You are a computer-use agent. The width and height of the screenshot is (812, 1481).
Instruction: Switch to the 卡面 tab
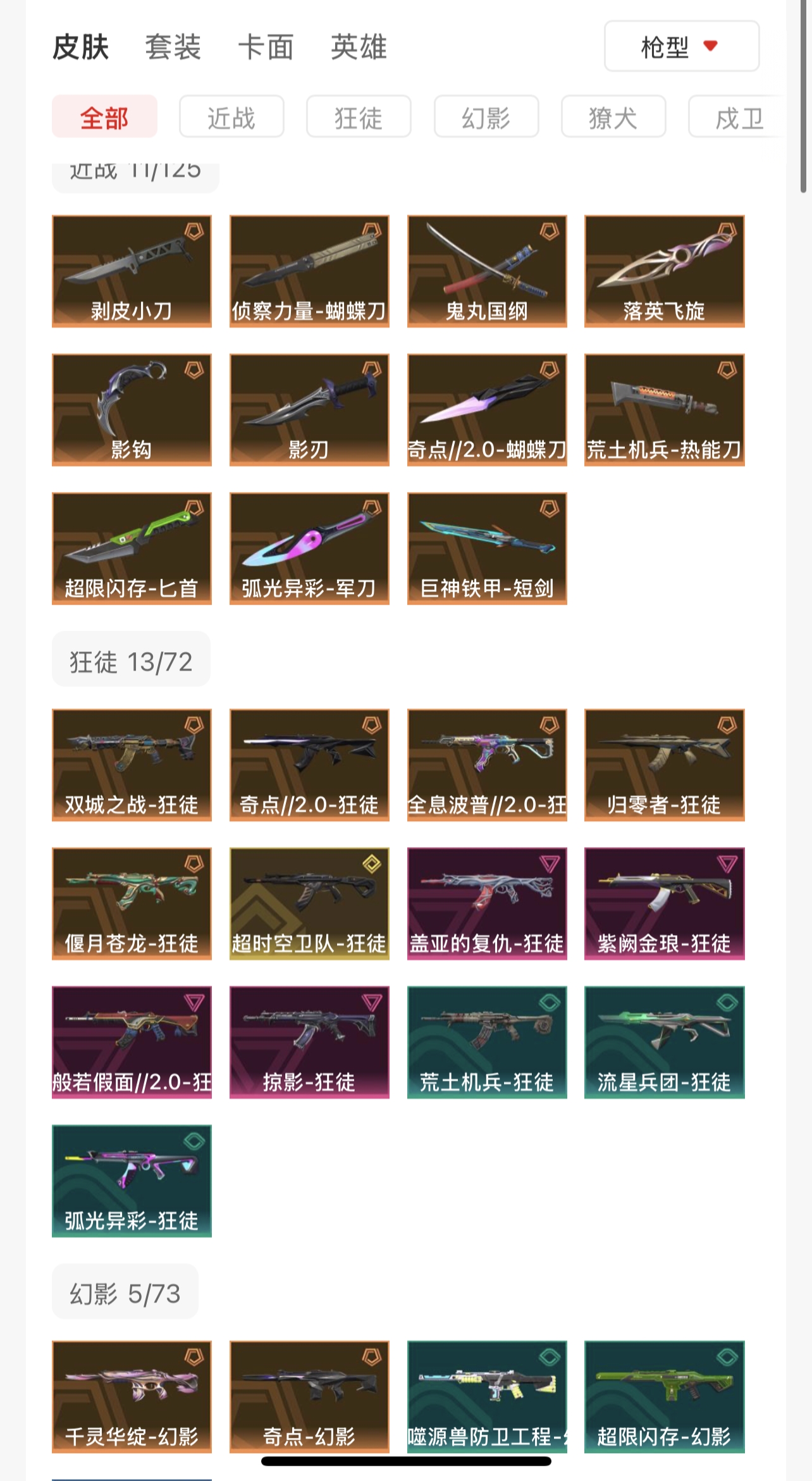(x=266, y=47)
